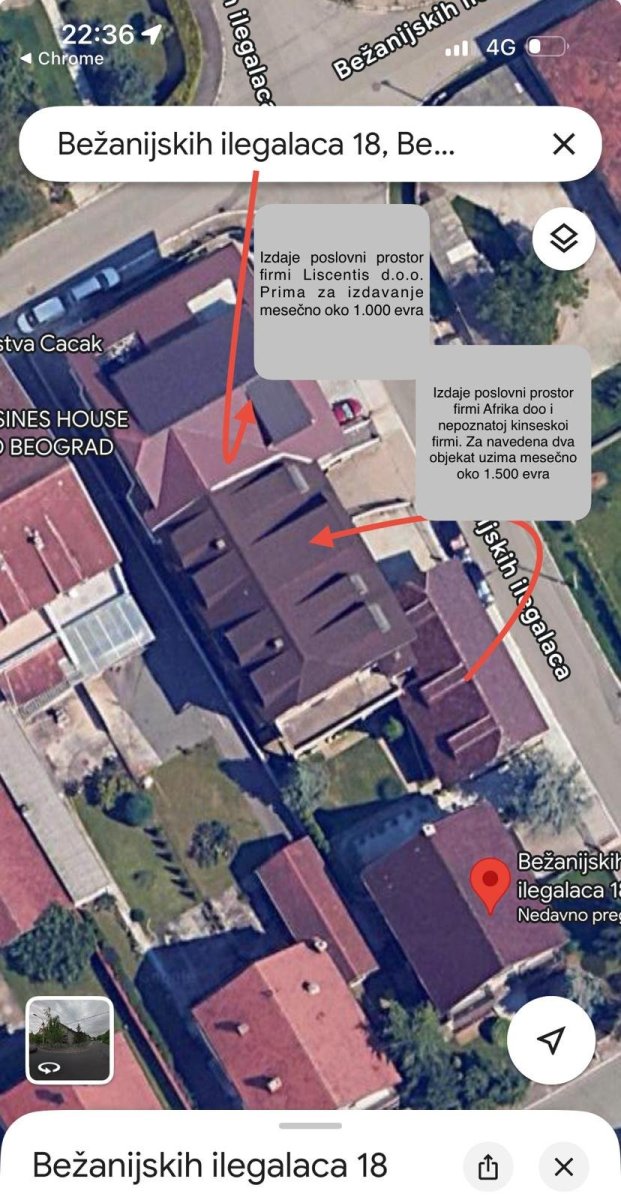Open the map layers selector
This screenshot has width=621, height=1200.
pyautogui.click(x=564, y=239)
